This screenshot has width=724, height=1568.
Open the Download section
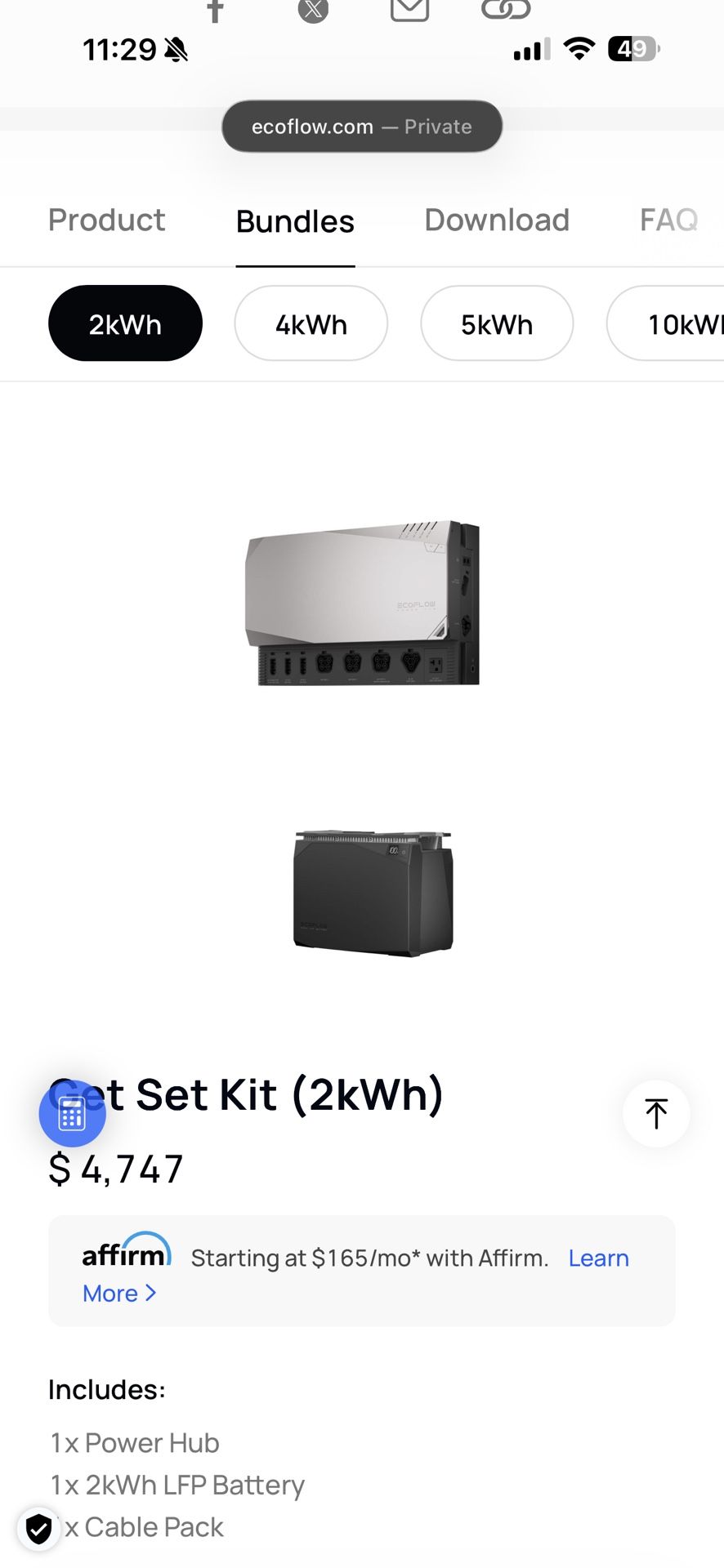tap(496, 220)
